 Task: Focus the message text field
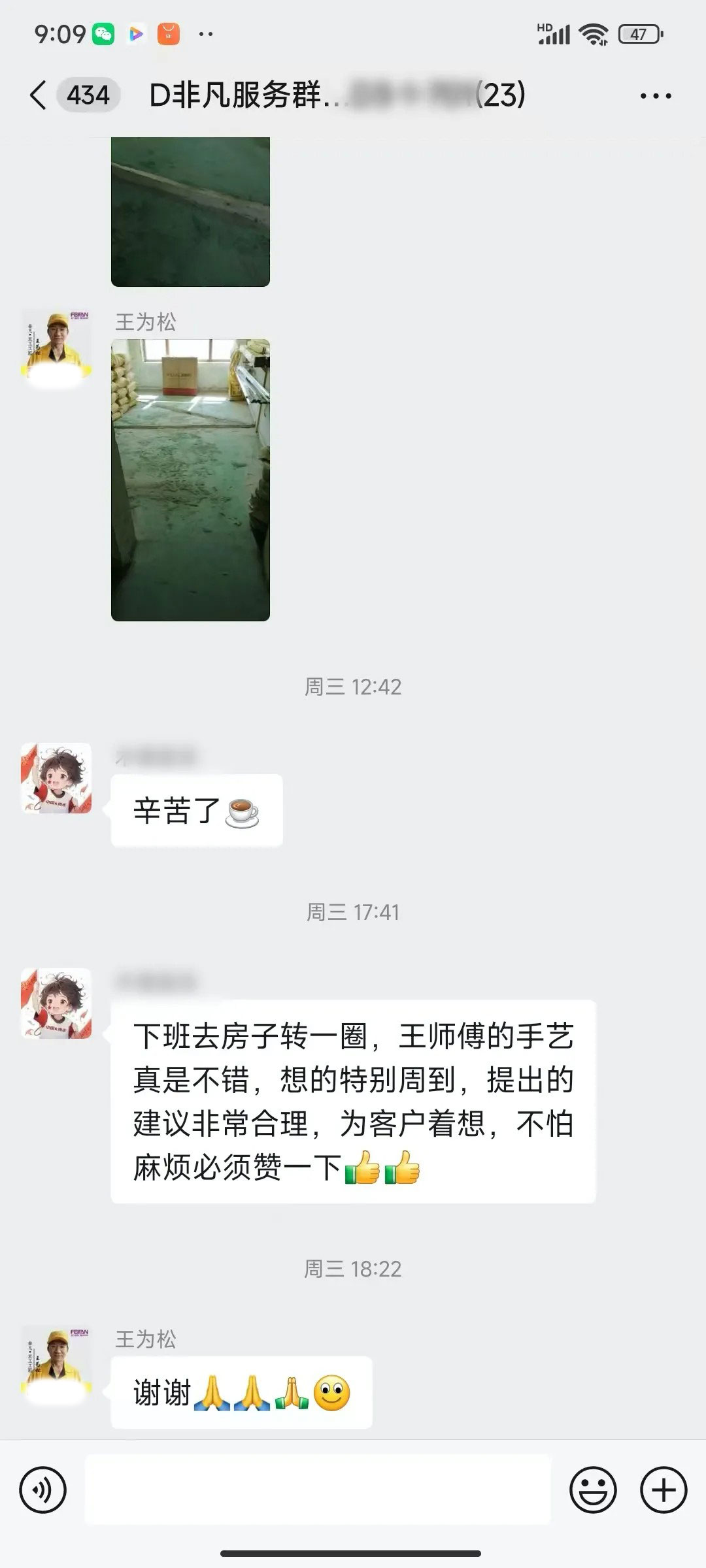[x=318, y=1490]
